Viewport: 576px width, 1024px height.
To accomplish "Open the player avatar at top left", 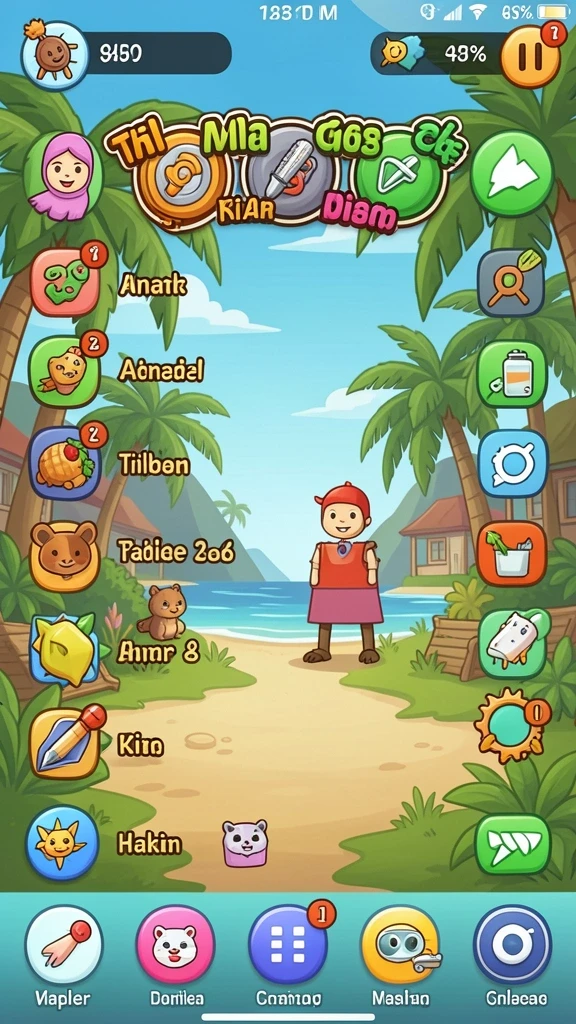I will point(55,55).
